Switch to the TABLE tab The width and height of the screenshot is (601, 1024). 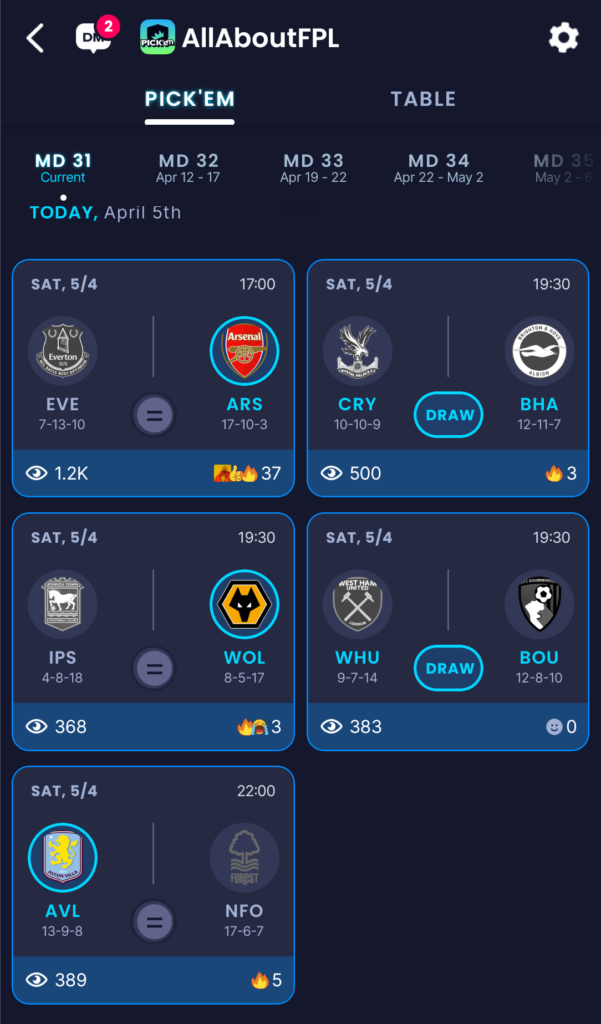pyautogui.click(x=423, y=99)
